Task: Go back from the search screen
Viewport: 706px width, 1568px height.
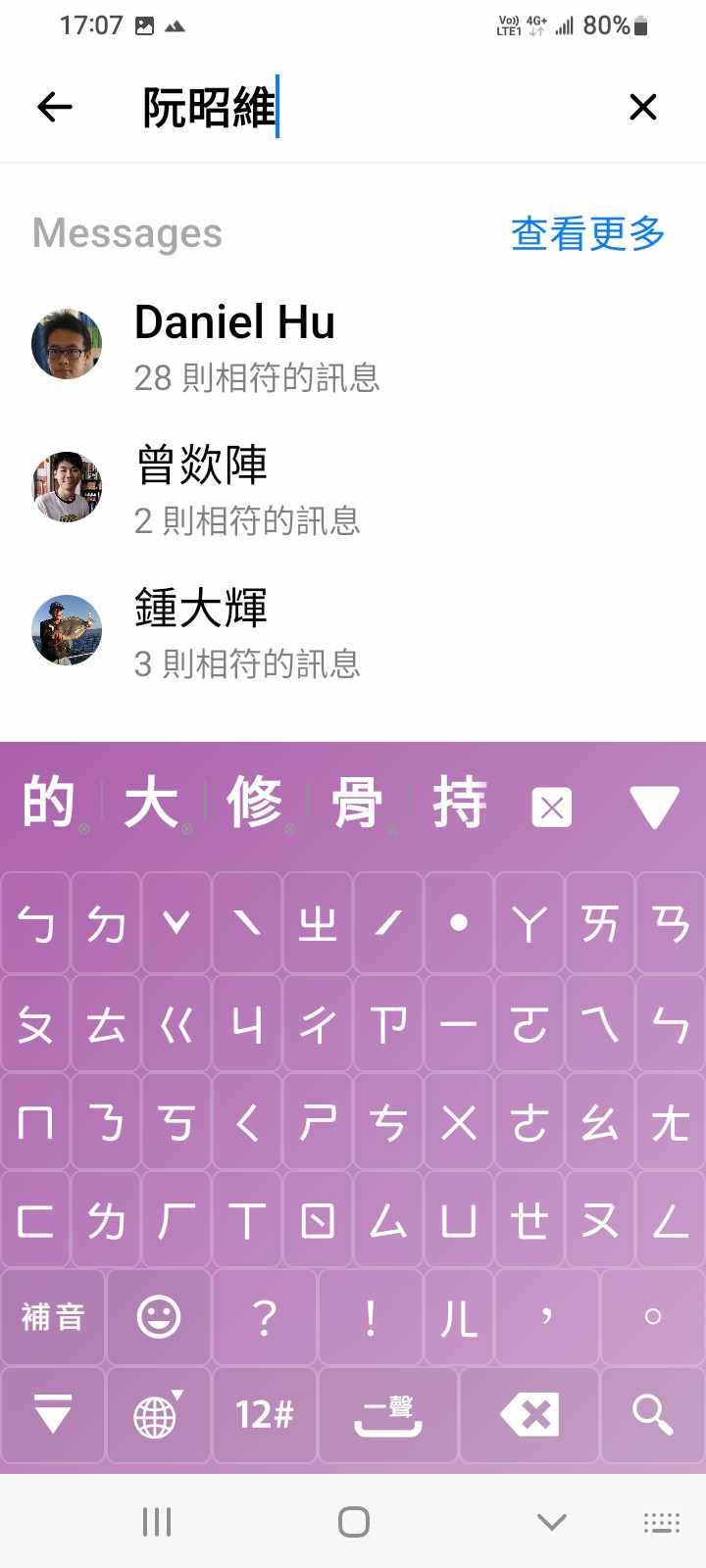Action: [x=55, y=107]
